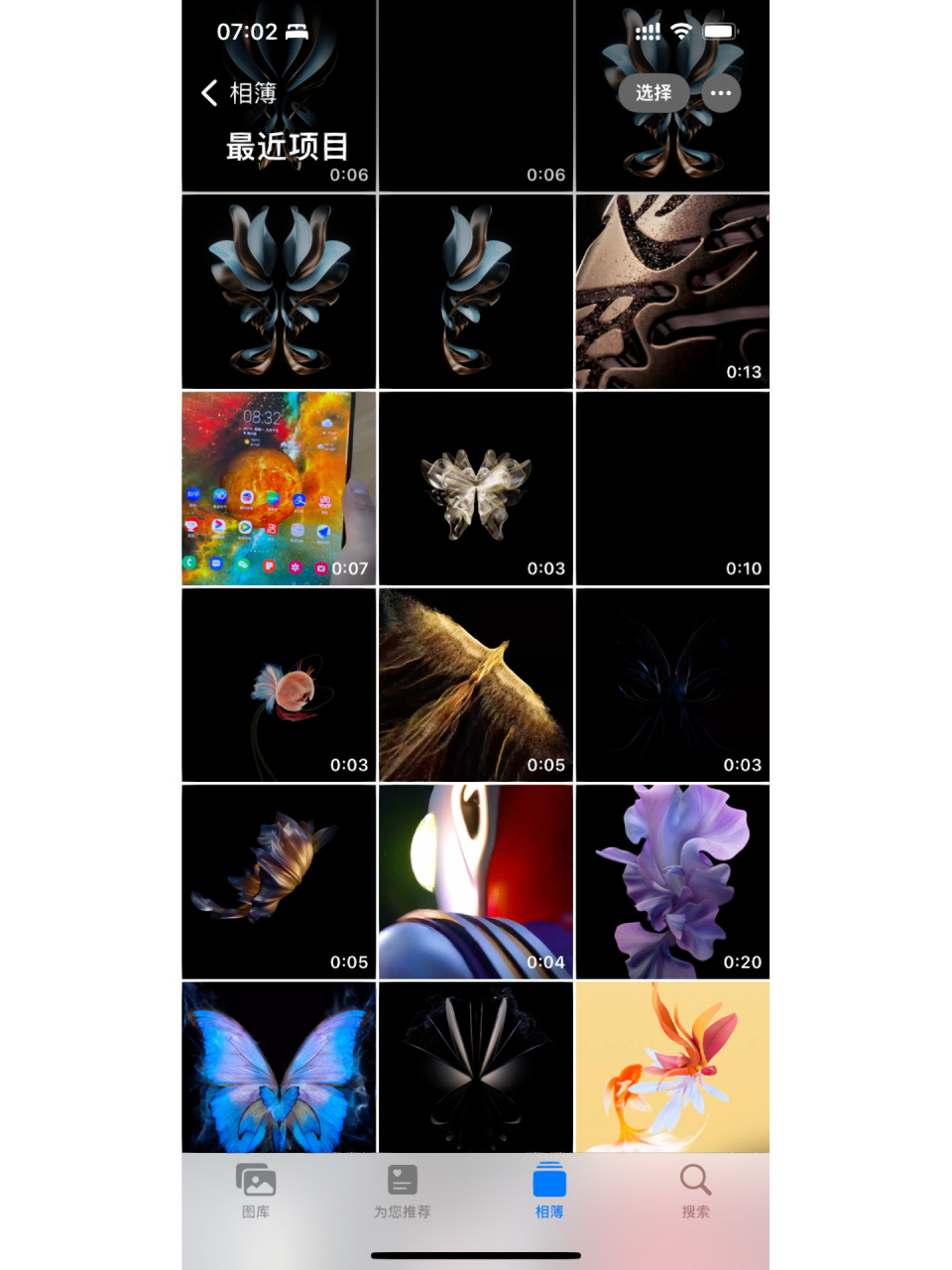Open the 相簿 albums tab
The width and height of the screenshot is (952, 1270).
pyautogui.click(x=548, y=1190)
